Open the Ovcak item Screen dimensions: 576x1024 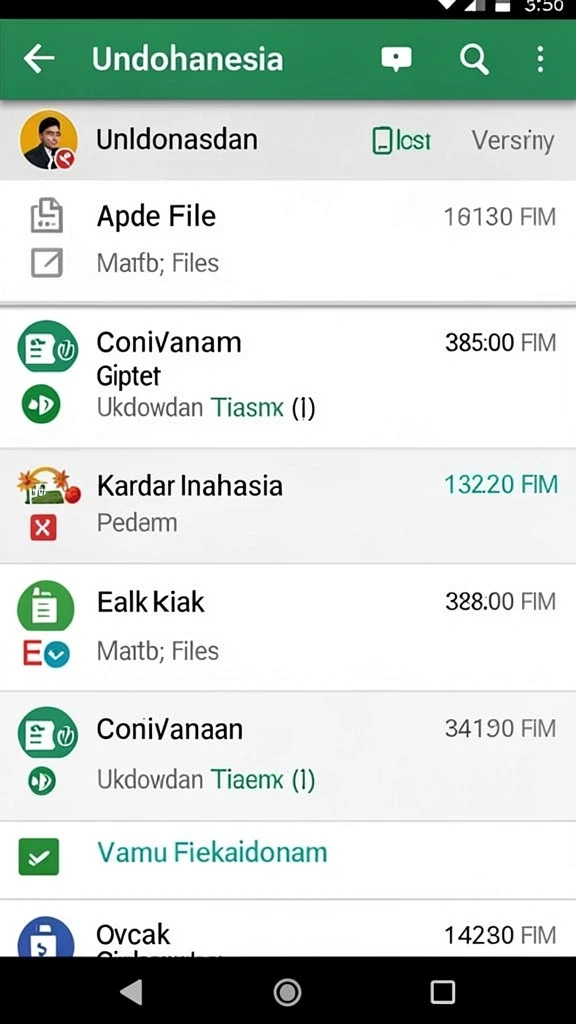coord(288,929)
